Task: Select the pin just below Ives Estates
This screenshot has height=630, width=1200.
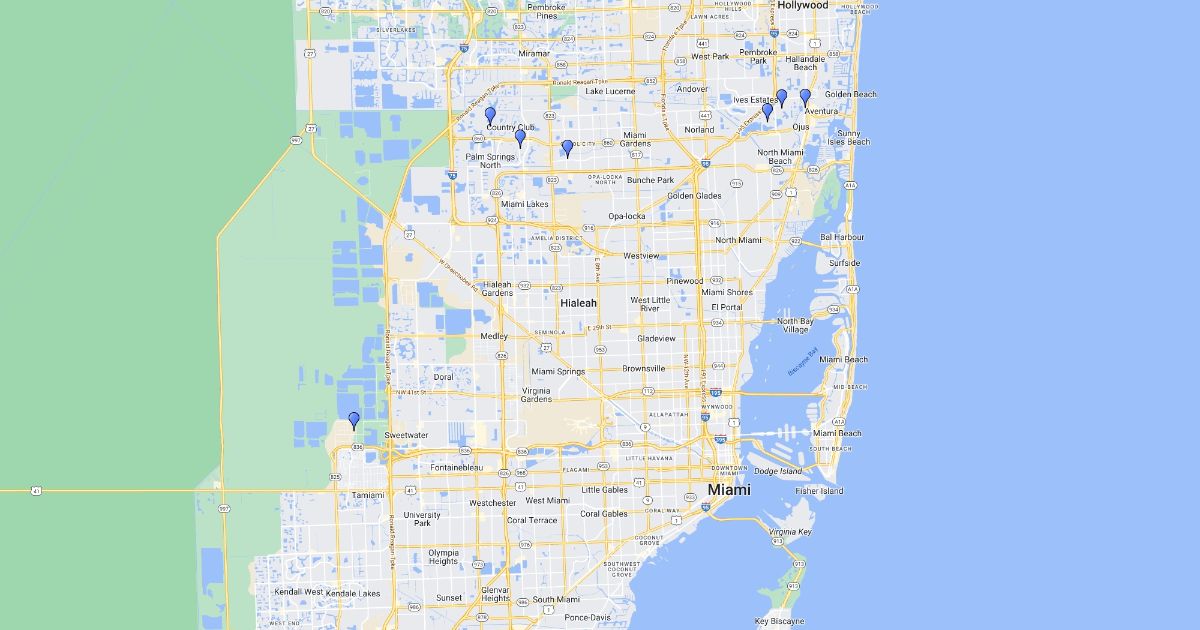Action: (768, 112)
